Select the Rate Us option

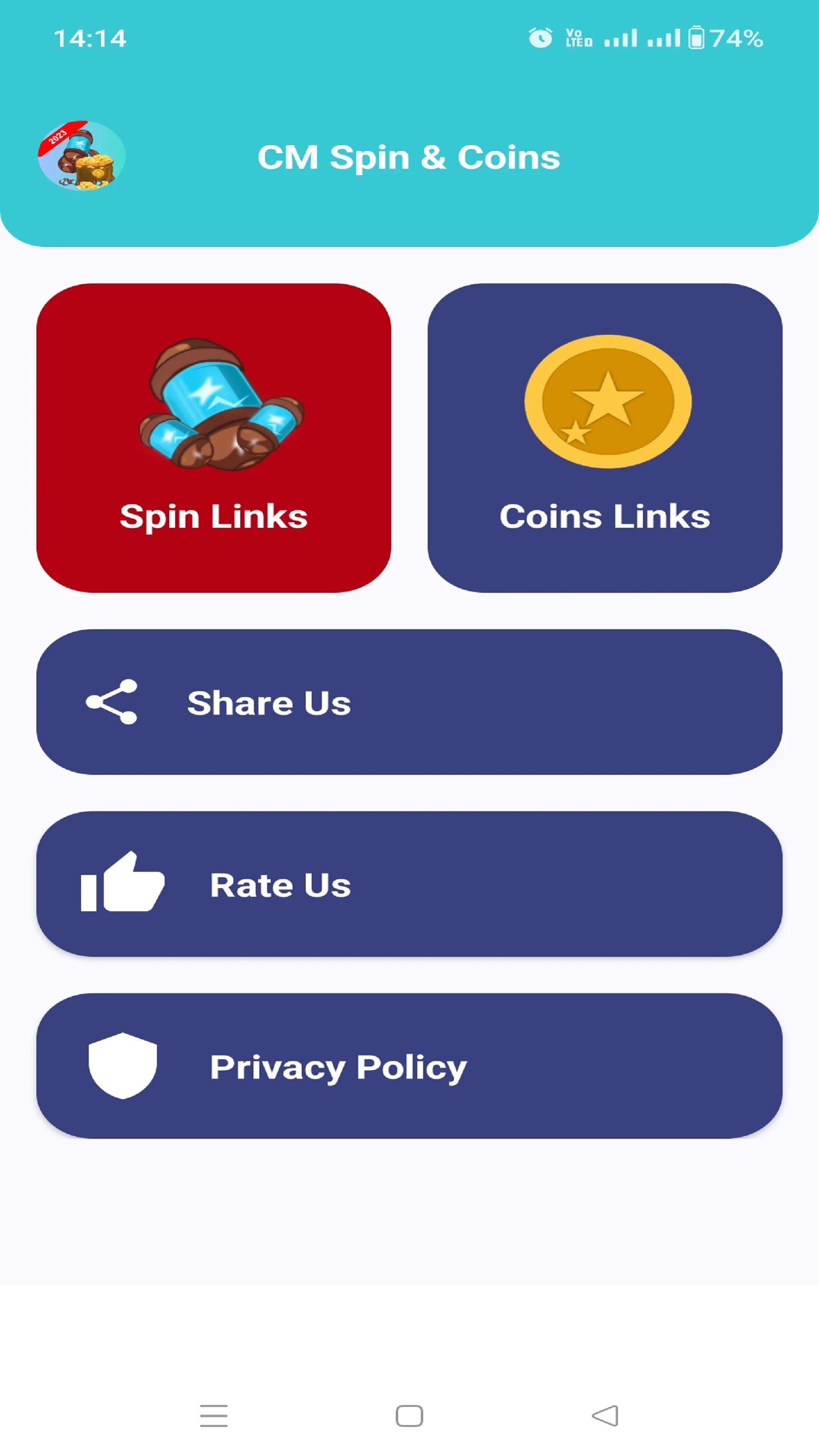(x=409, y=885)
